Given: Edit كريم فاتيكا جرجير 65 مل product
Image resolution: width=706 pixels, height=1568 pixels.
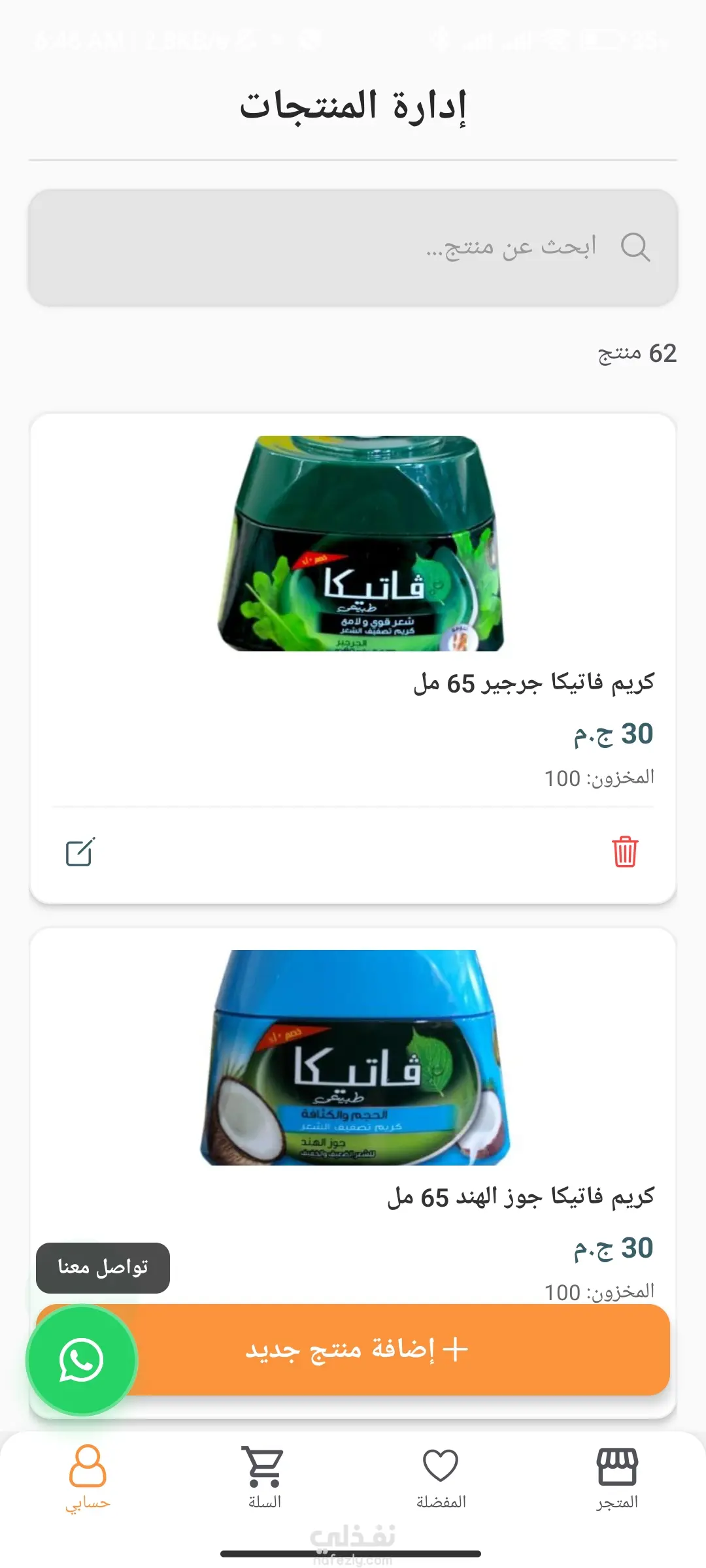Looking at the screenshot, I should tap(81, 852).
